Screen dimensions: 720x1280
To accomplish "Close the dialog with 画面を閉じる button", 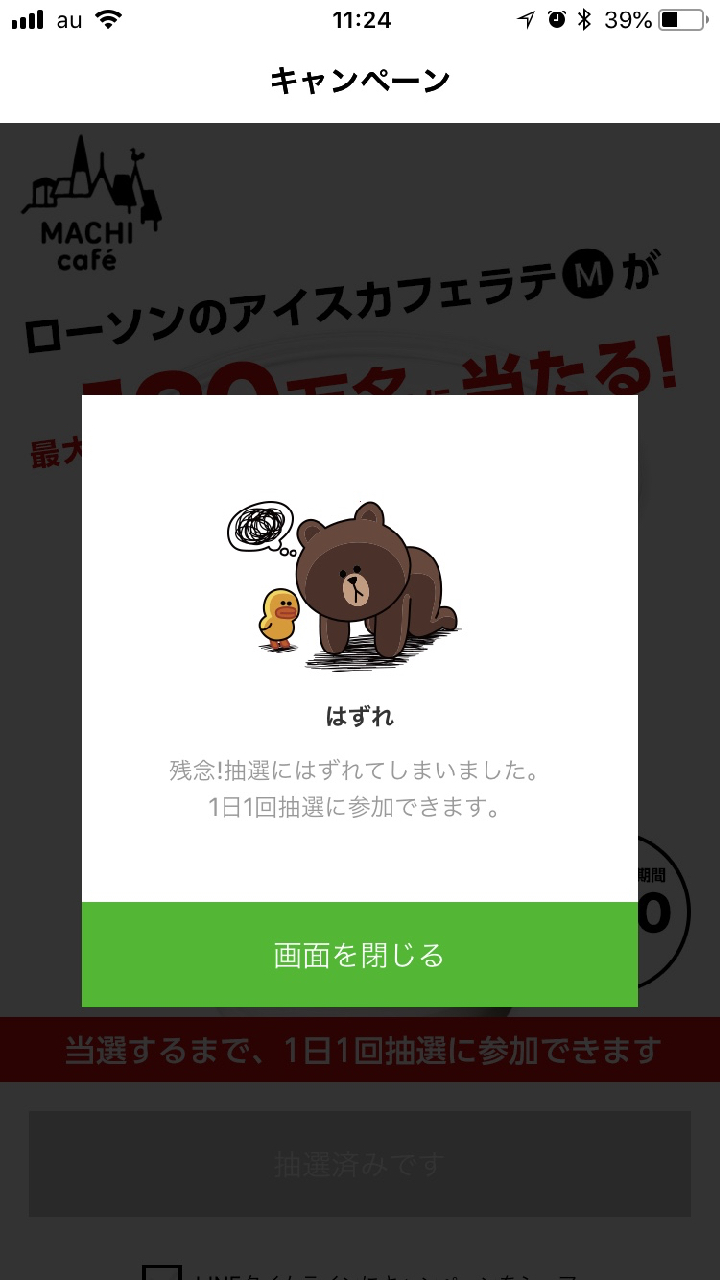I will pos(359,955).
